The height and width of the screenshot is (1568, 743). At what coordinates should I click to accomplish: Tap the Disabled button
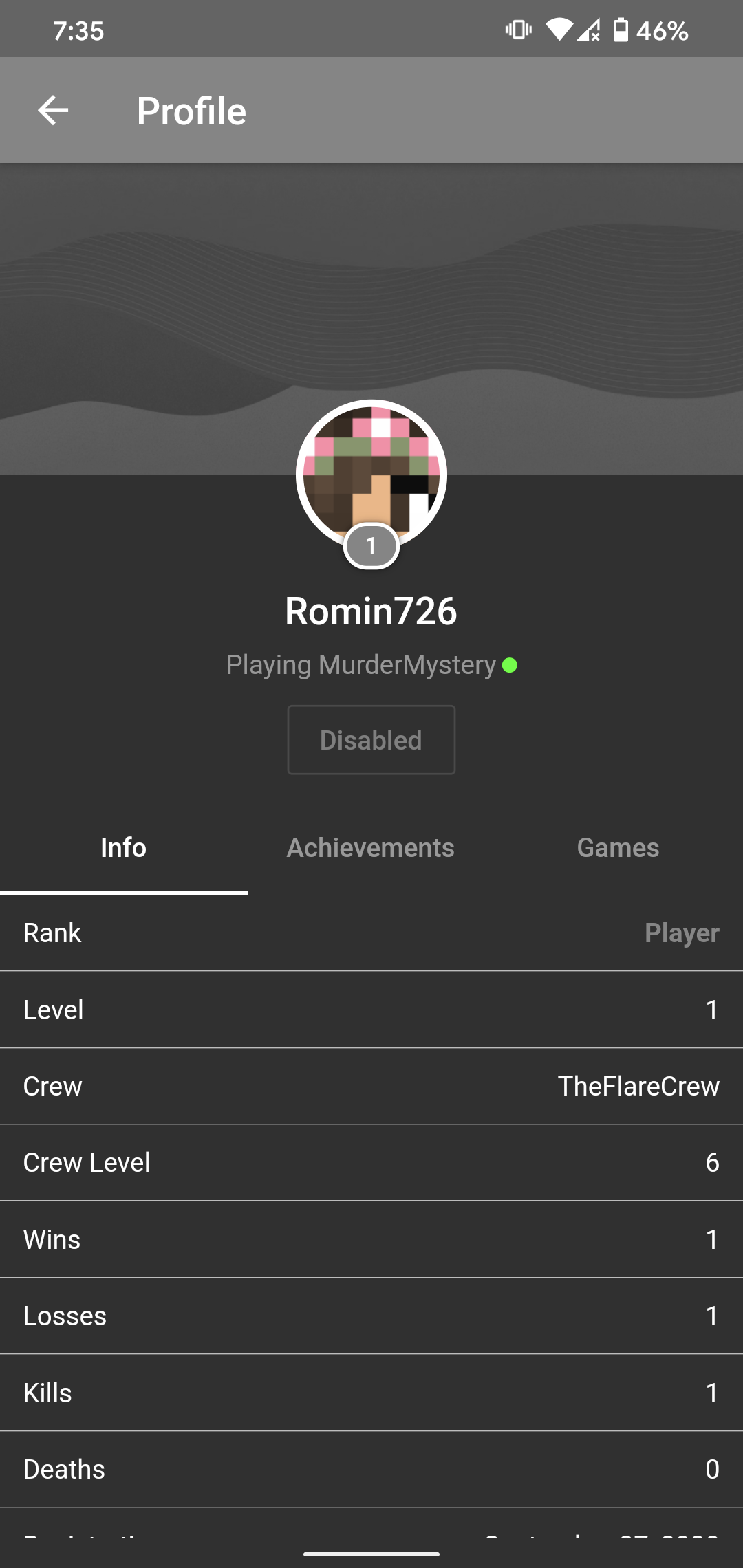[371, 740]
